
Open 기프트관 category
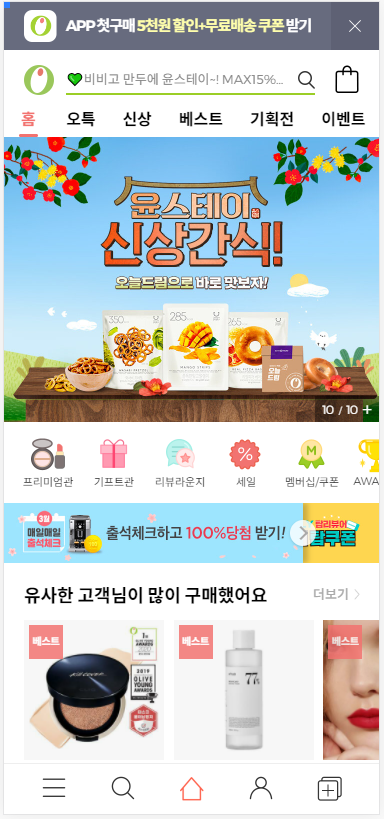pyautogui.click(x=113, y=463)
